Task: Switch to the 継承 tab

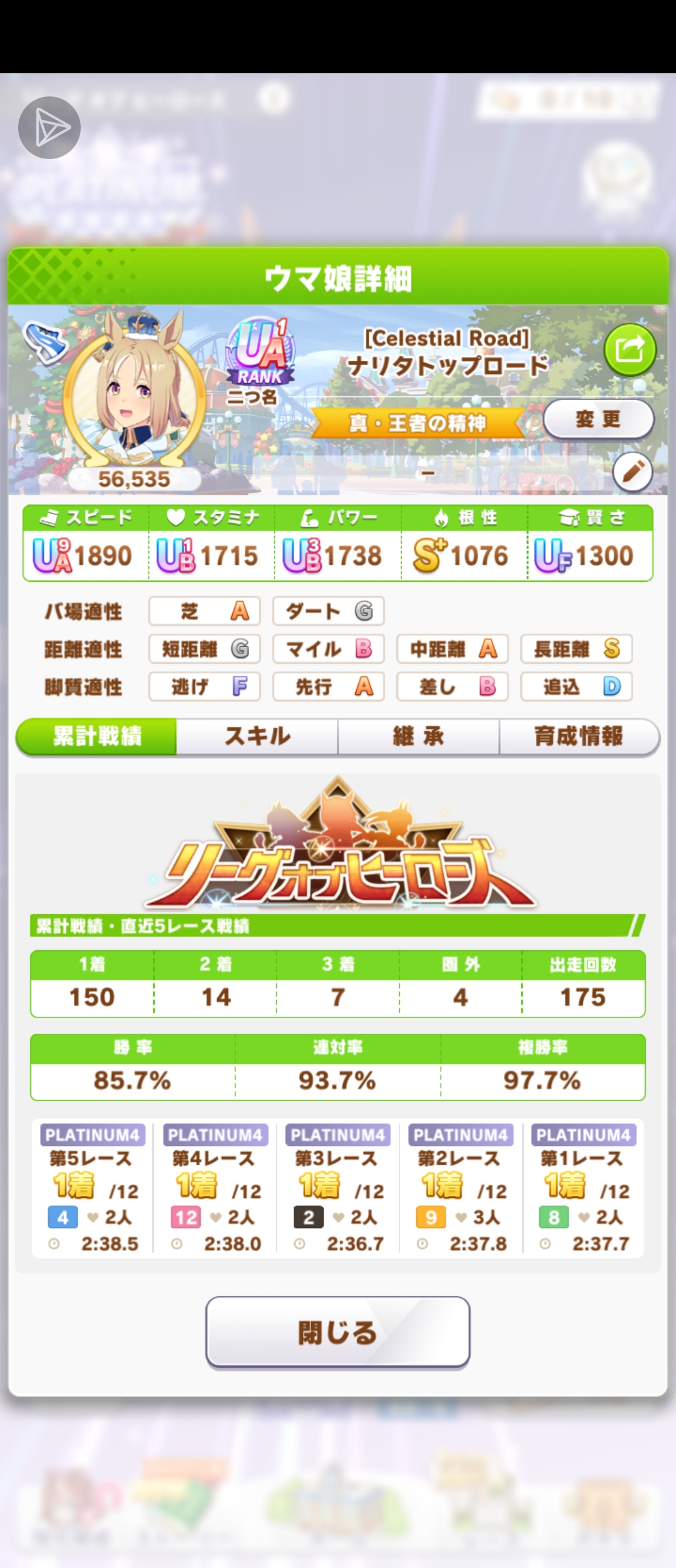Action: (x=418, y=736)
